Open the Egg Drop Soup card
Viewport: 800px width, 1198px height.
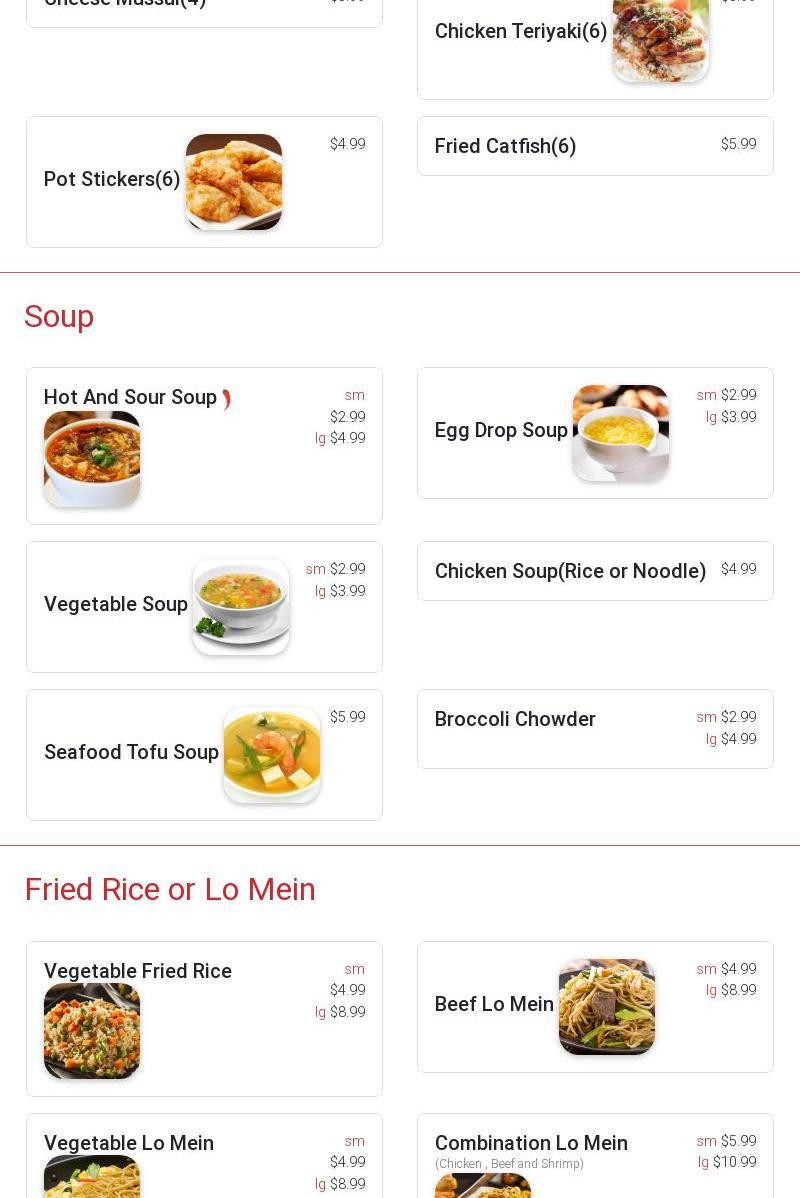[501, 431]
